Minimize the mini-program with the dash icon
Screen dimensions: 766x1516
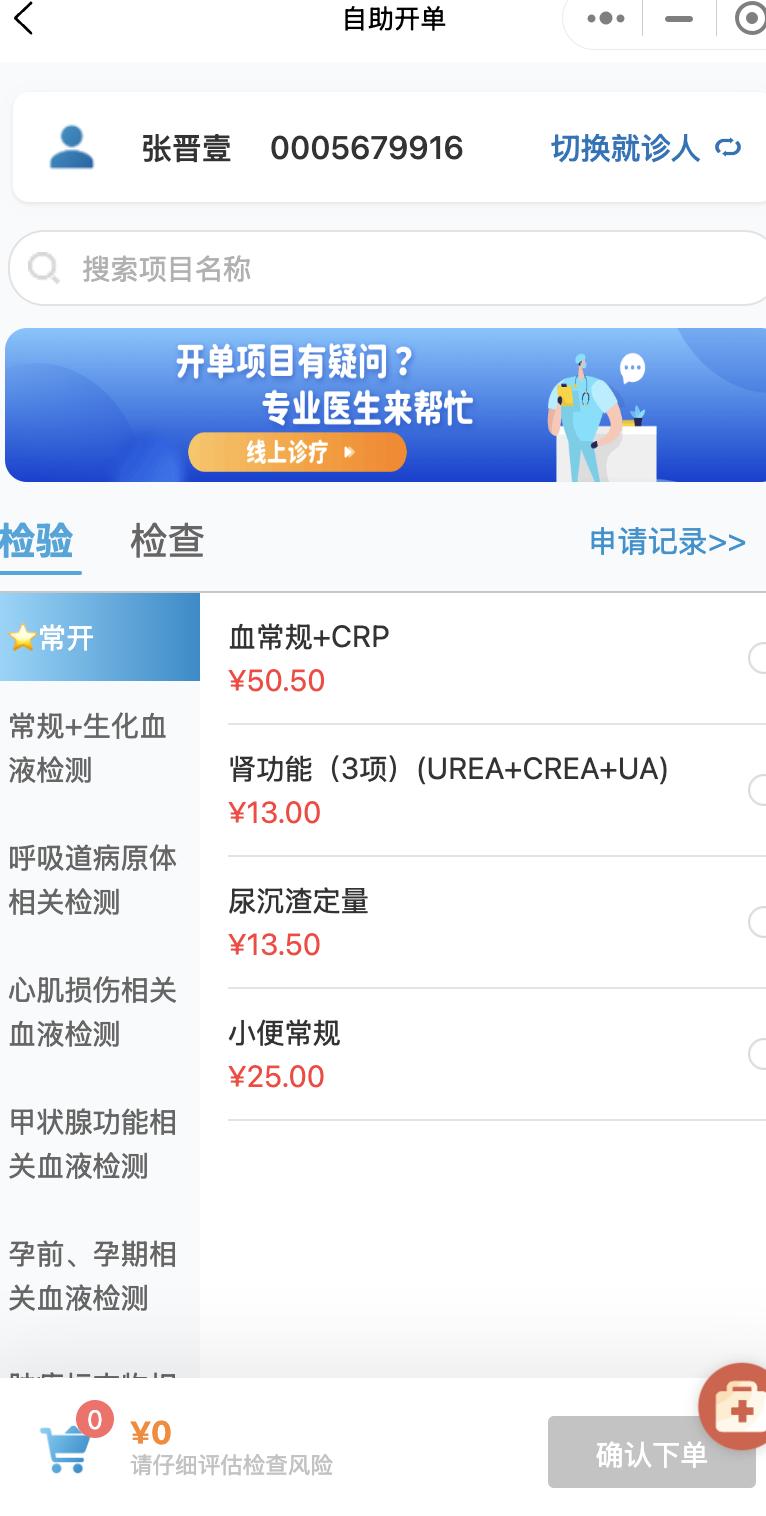[679, 19]
